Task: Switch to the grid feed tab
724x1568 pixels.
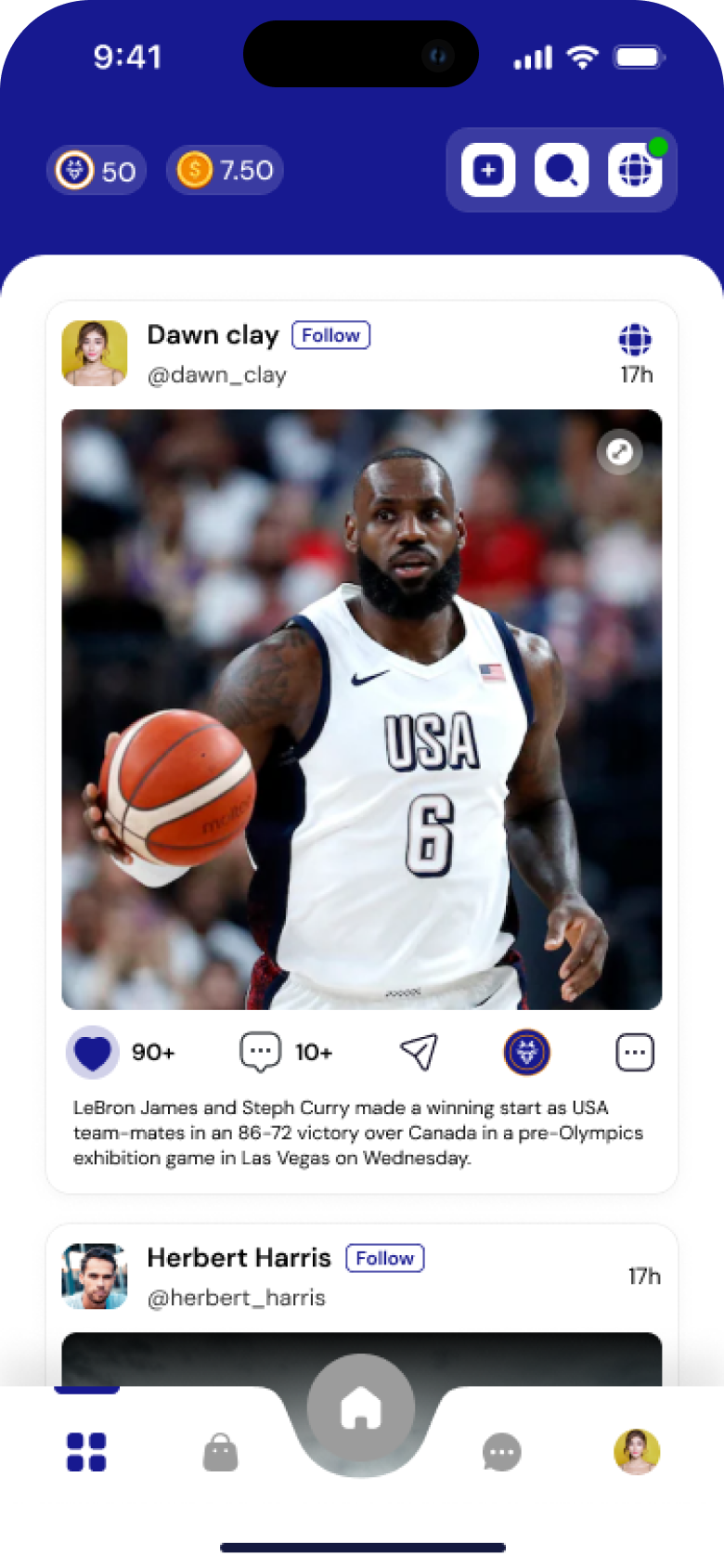Action: 86,1452
